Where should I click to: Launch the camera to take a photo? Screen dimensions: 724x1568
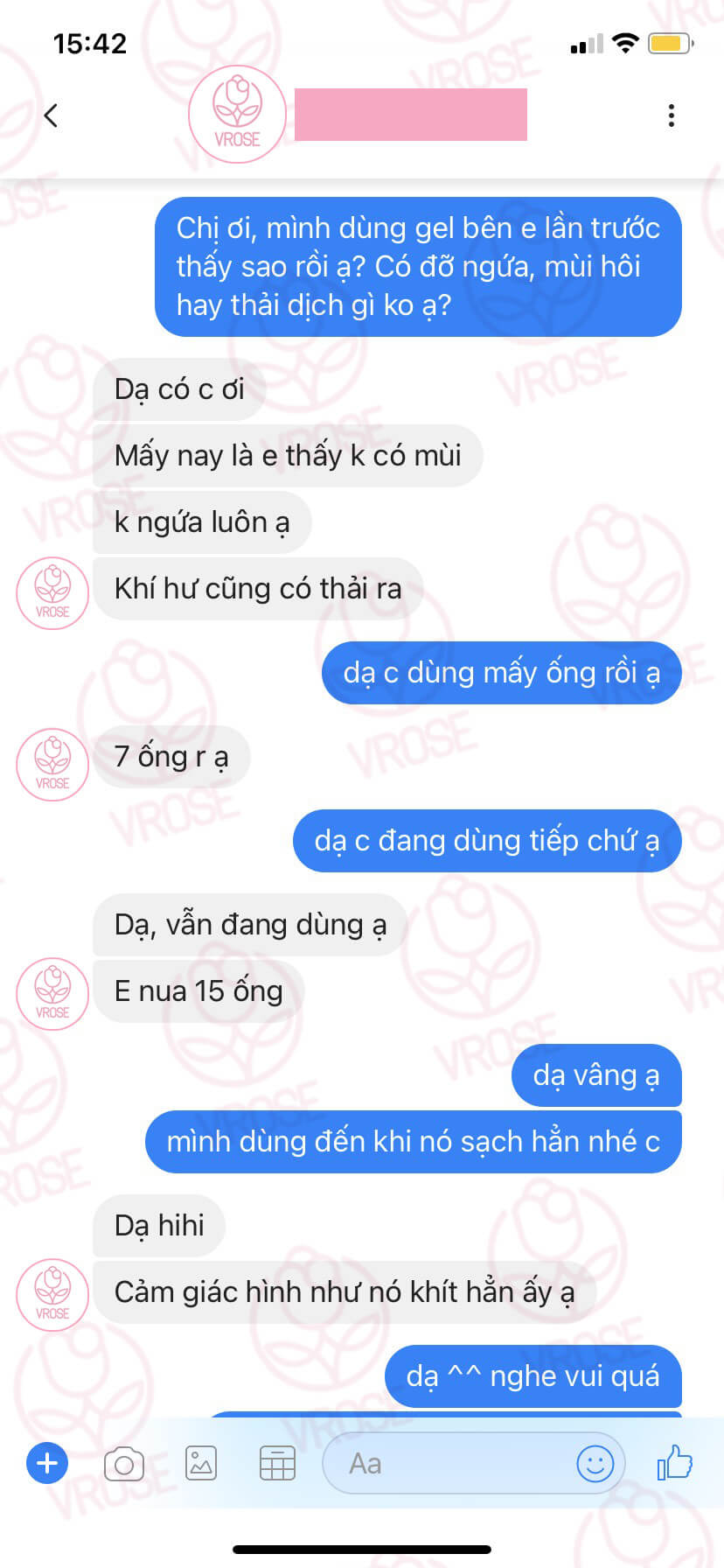coord(123,1463)
